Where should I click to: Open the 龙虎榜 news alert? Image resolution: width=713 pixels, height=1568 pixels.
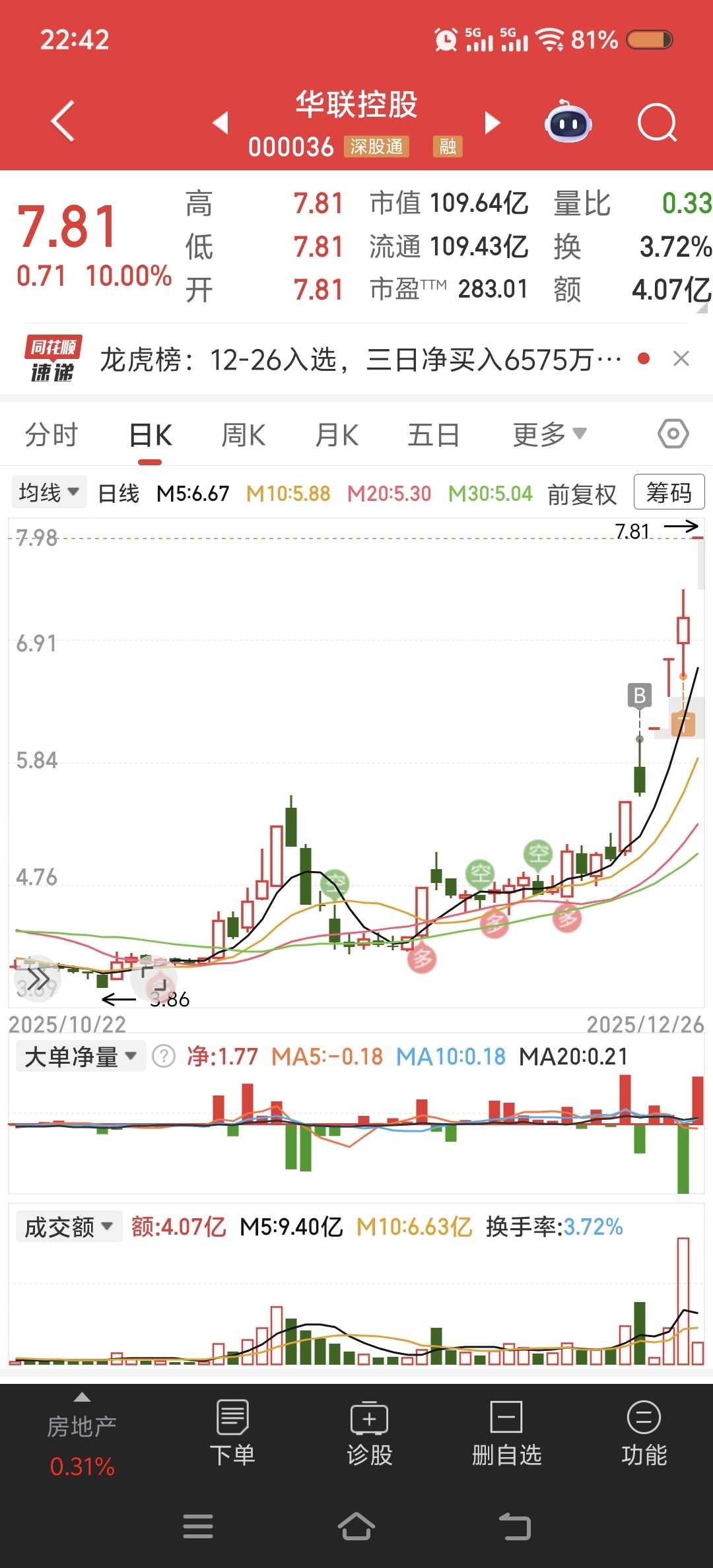[x=360, y=360]
